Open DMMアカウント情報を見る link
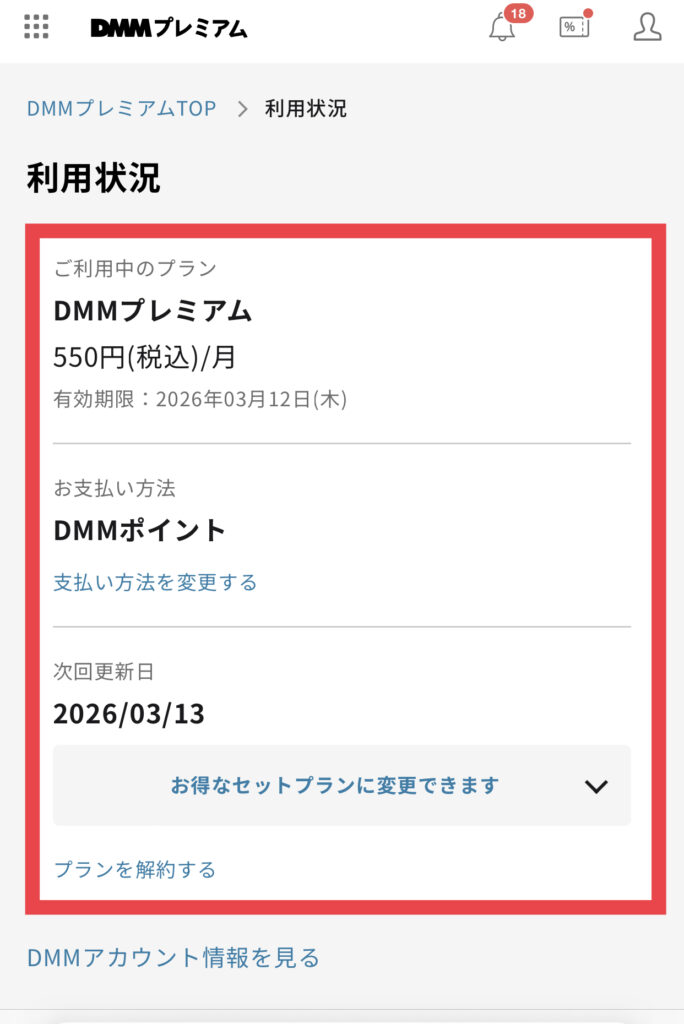The height and width of the screenshot is (1024, 684). (173, 958)
